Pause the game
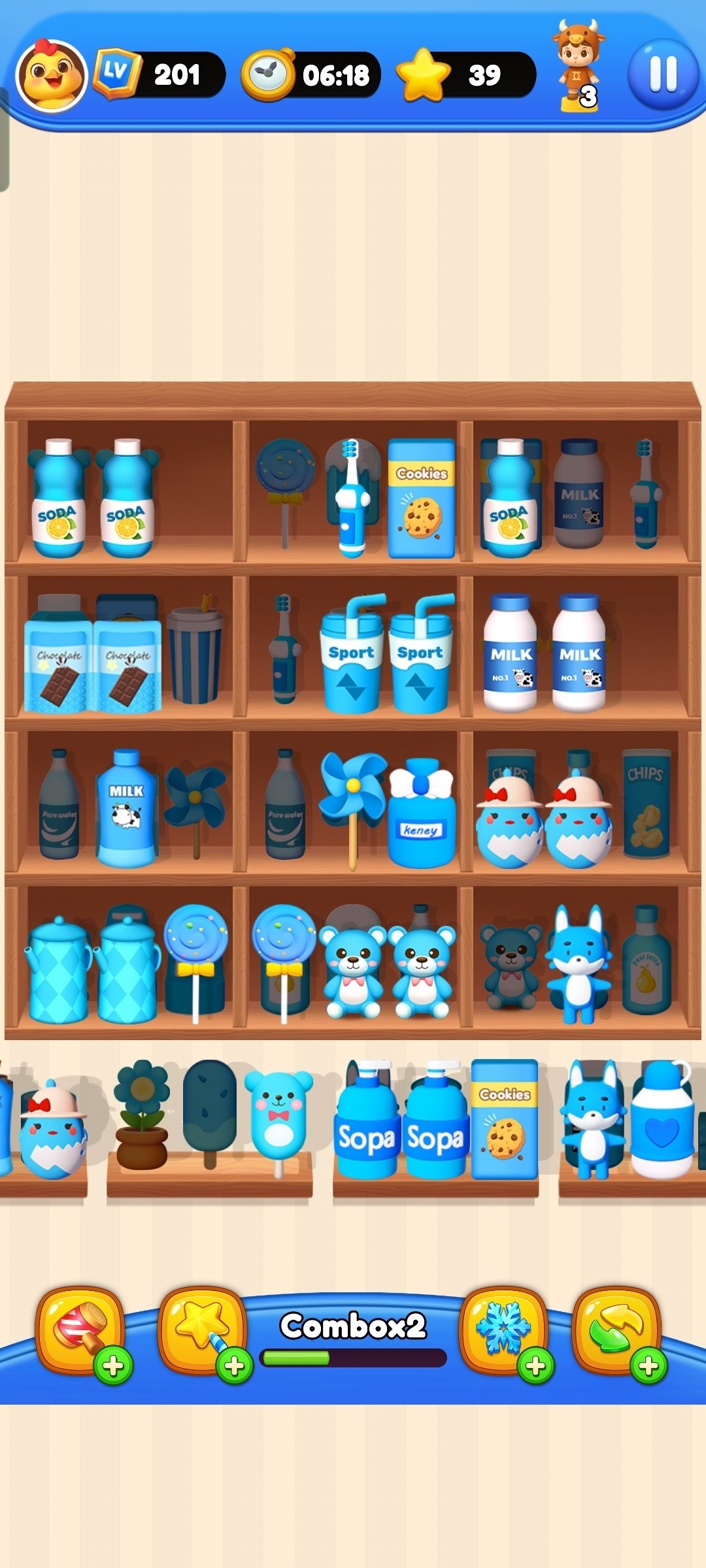The image size is (706, 1568). pos(662,74)
